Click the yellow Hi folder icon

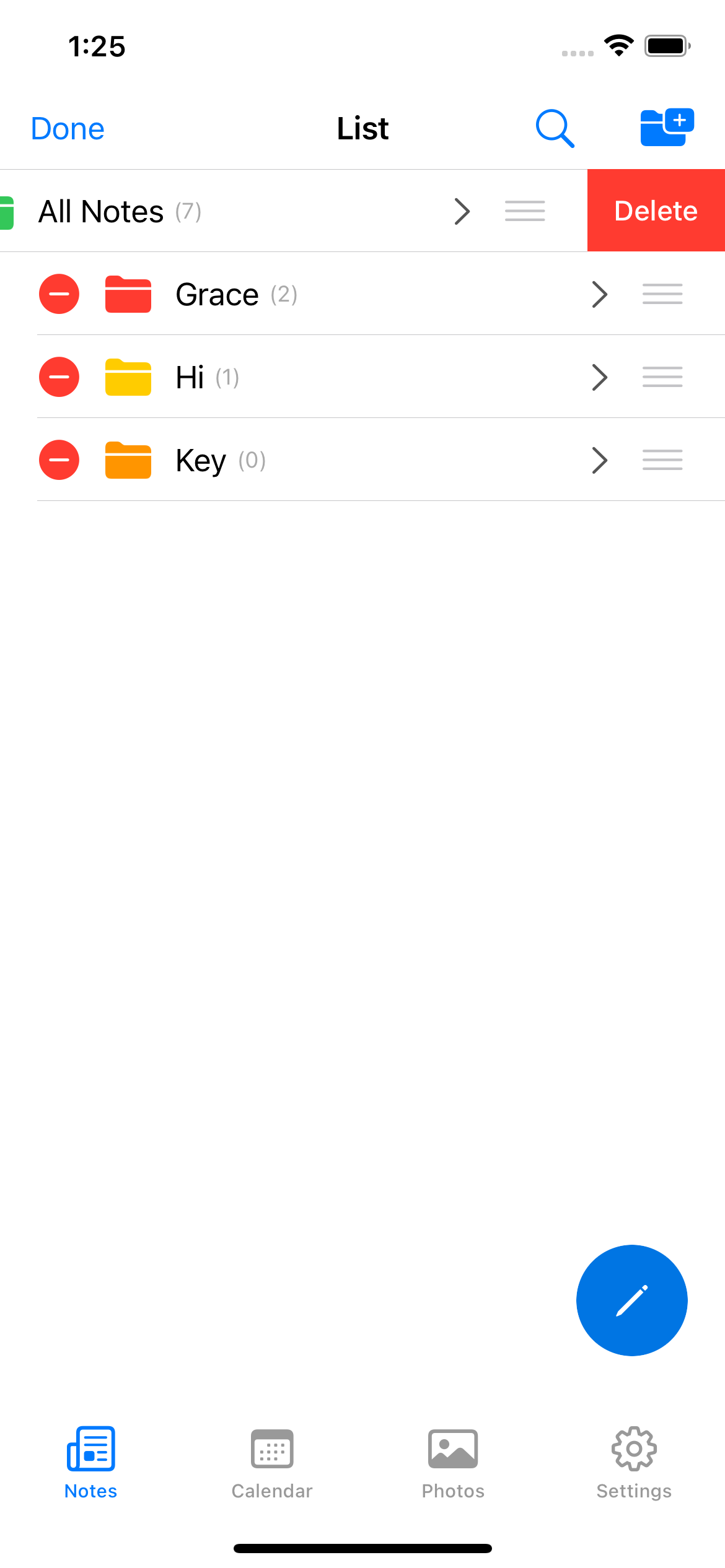(x=128, y=377)
